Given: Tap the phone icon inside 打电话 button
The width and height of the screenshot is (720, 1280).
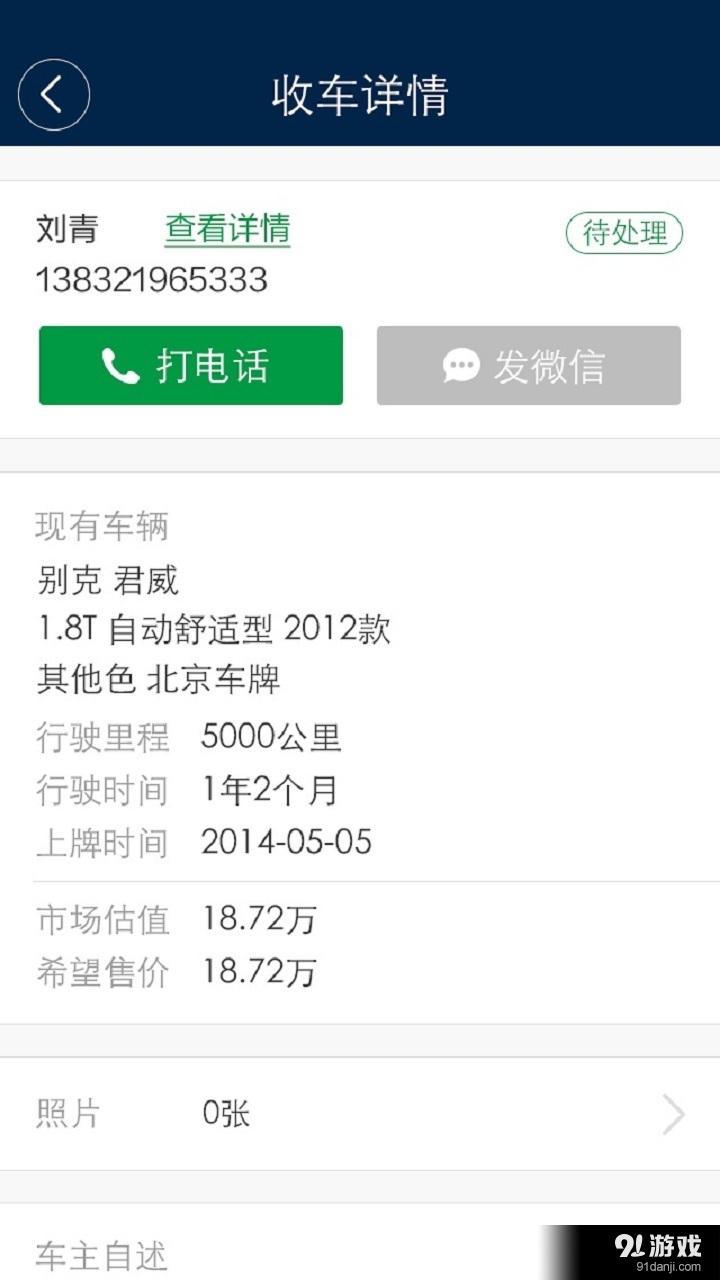Looking at the screenshot, I should coord(120,365).
